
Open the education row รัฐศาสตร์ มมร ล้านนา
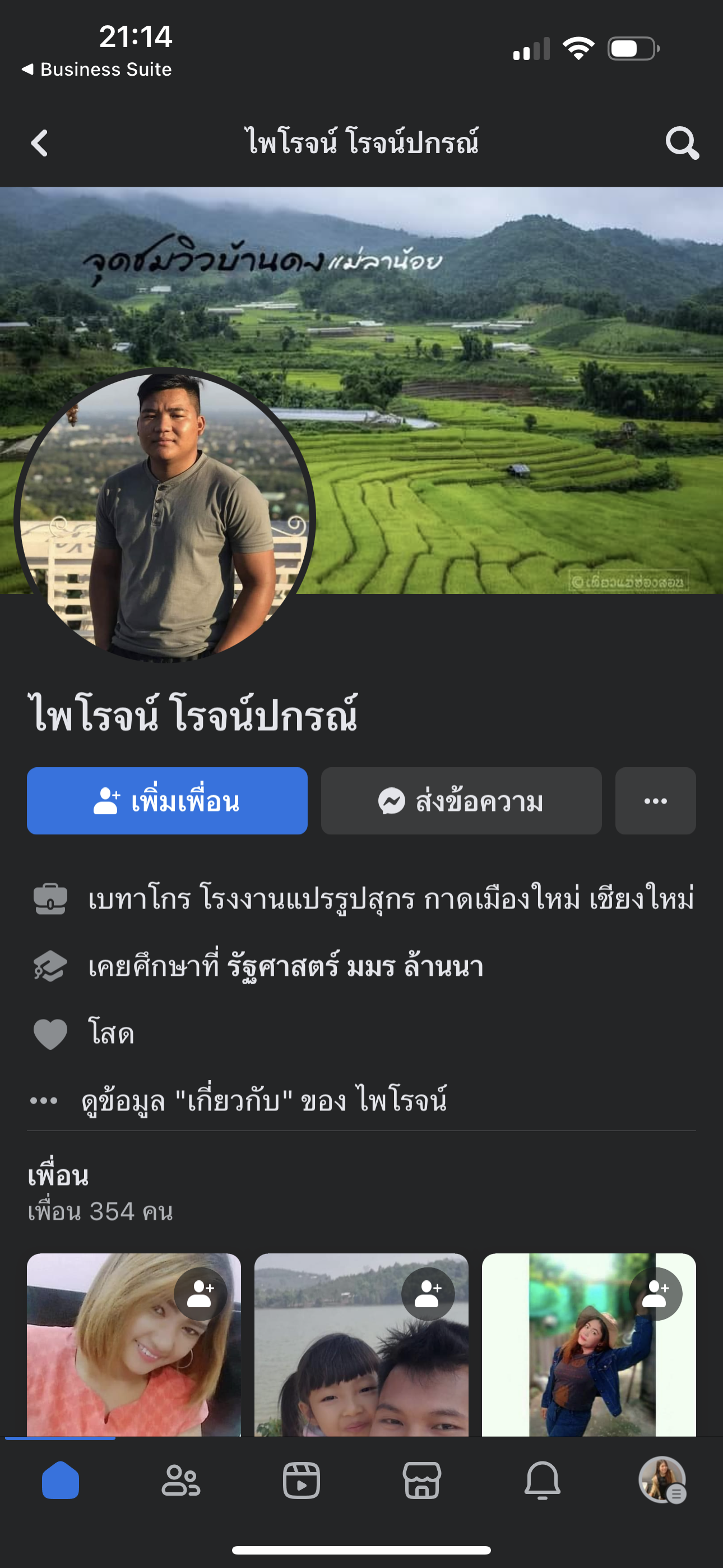[286, 966]
